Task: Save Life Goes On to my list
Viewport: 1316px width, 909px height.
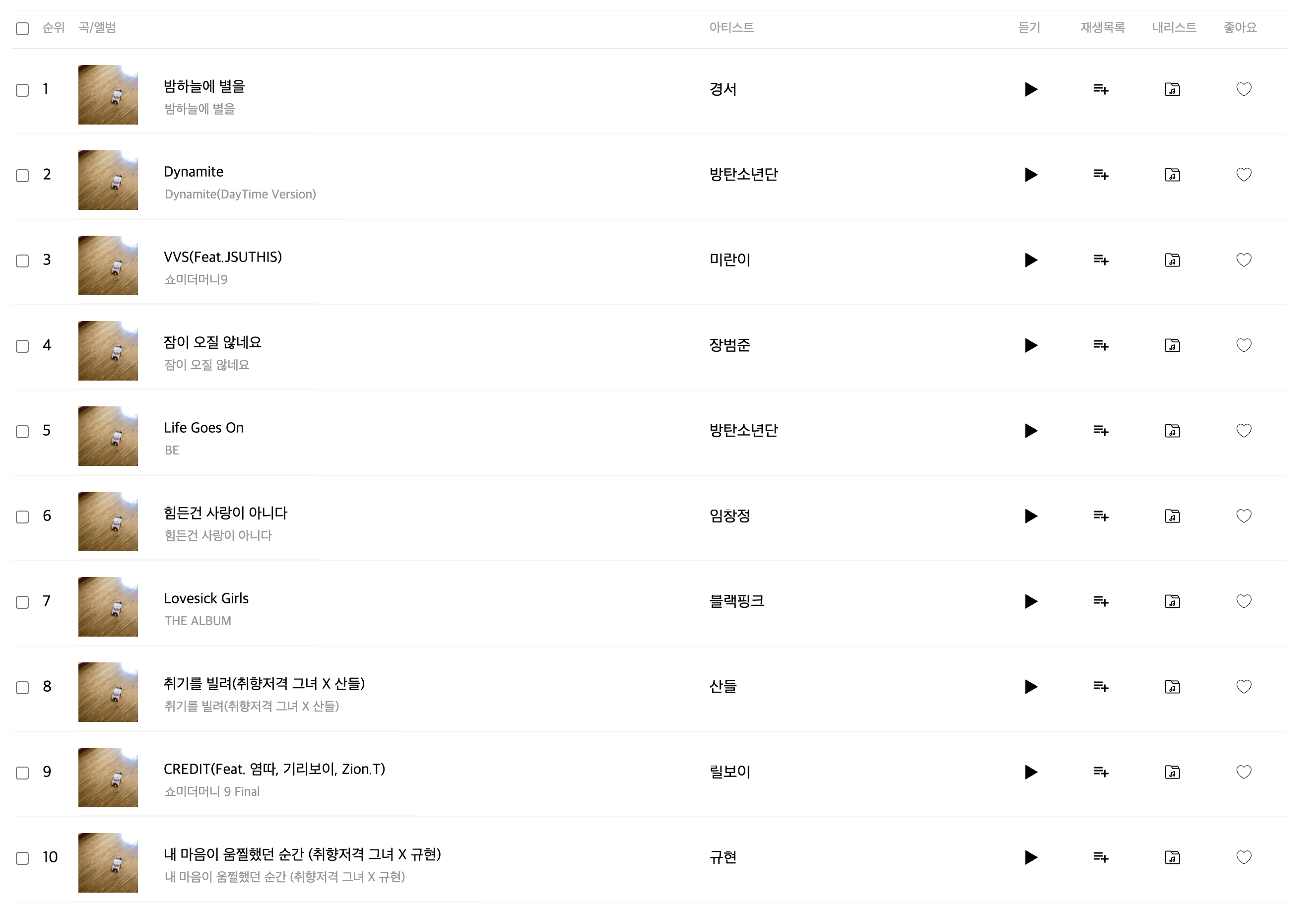Action: [1172, 431]
